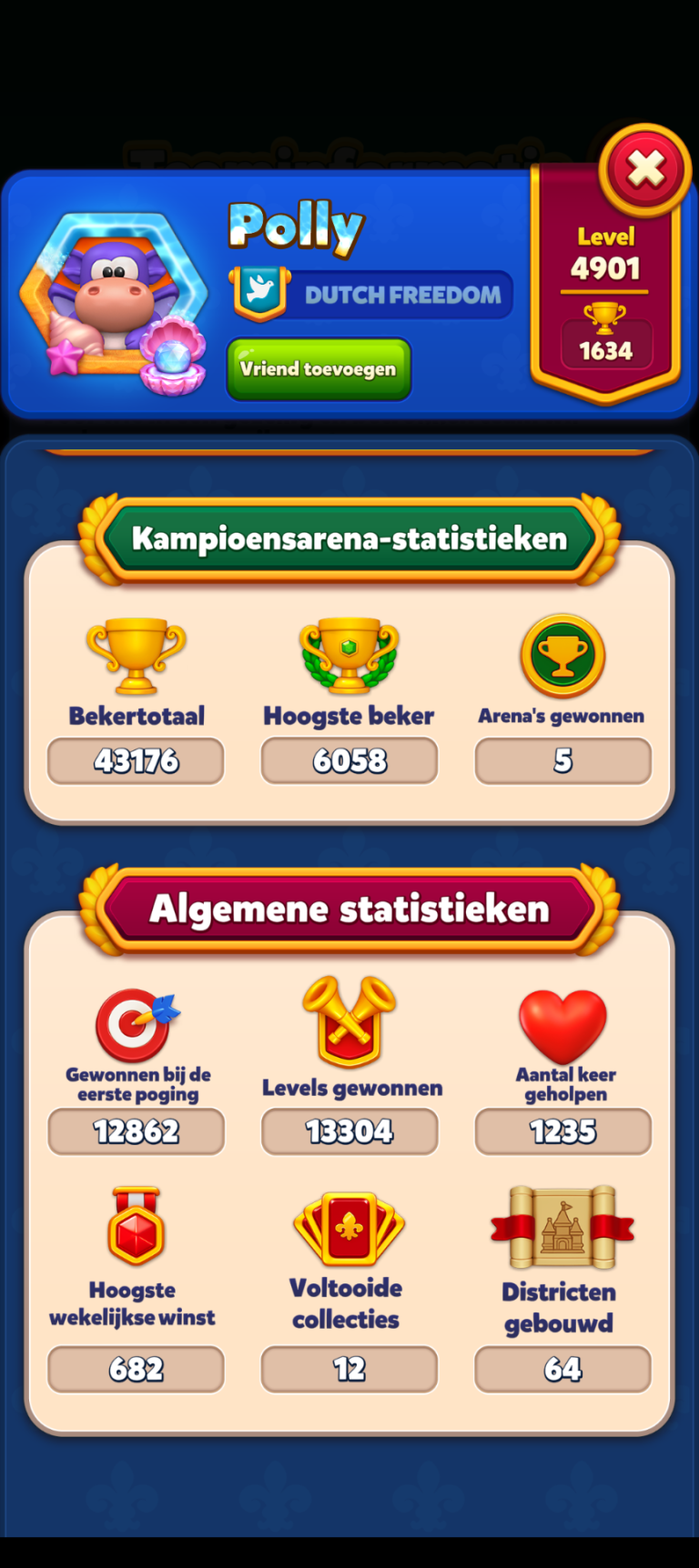Close the player profile with the red X
This screenshot has height=1568, width=699.
pos(645,170)
